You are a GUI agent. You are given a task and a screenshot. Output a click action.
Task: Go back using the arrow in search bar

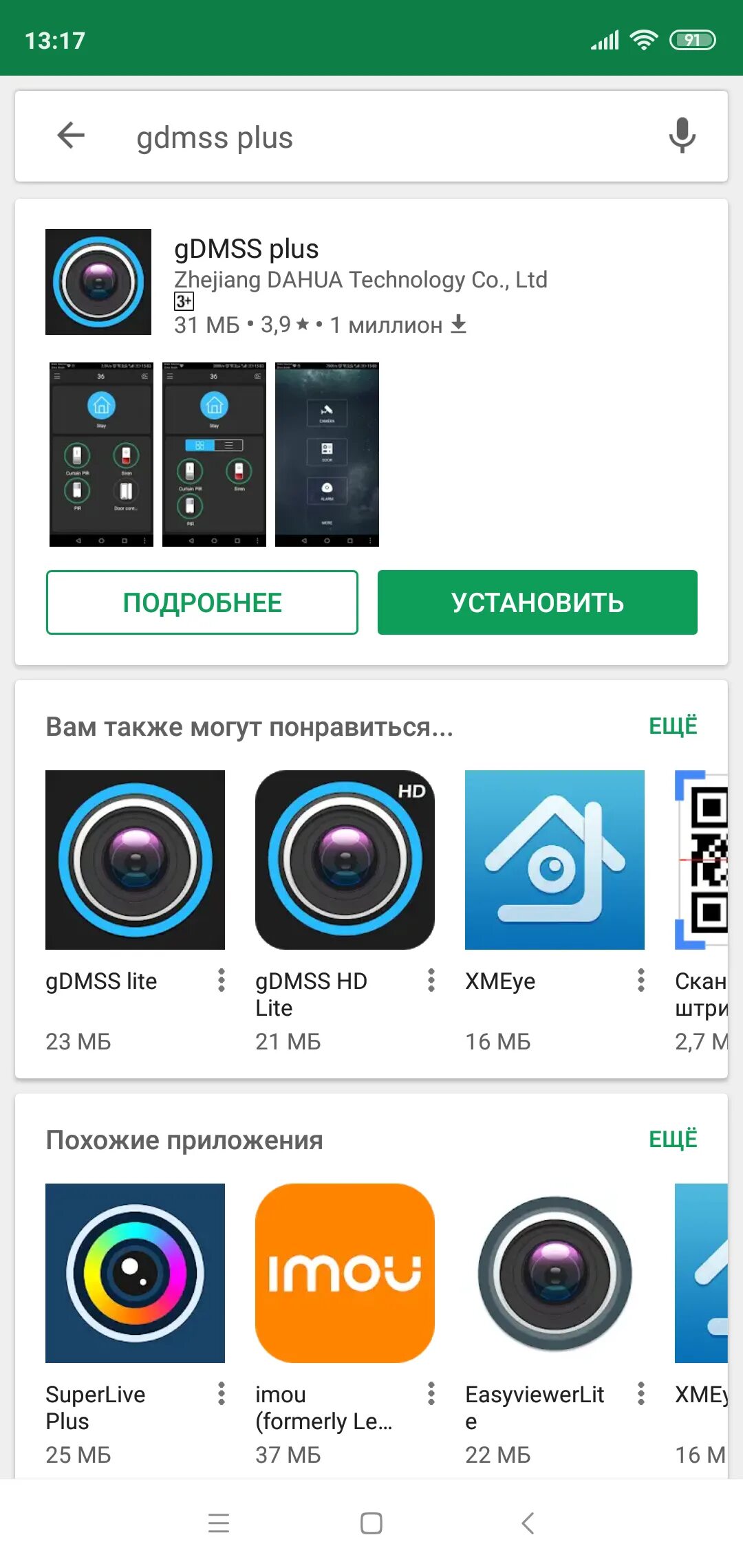[x=71, y=135]
